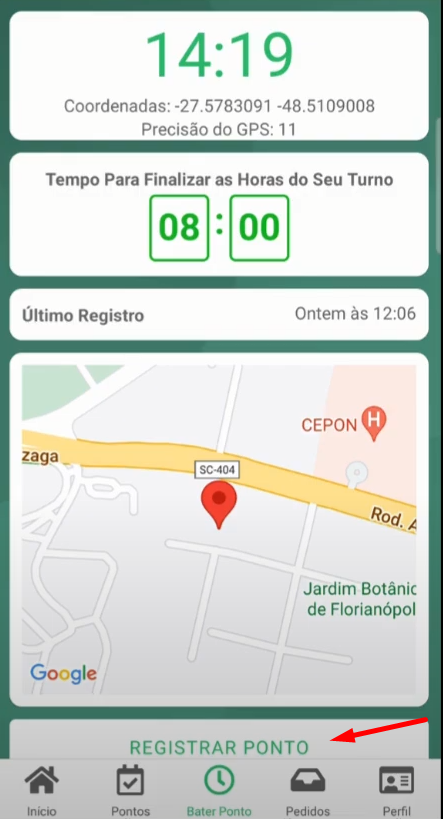The height and width of the screenshot is (819, 443).
Task: Switch to the Pedidos tab
Action: tap(308, 790)
